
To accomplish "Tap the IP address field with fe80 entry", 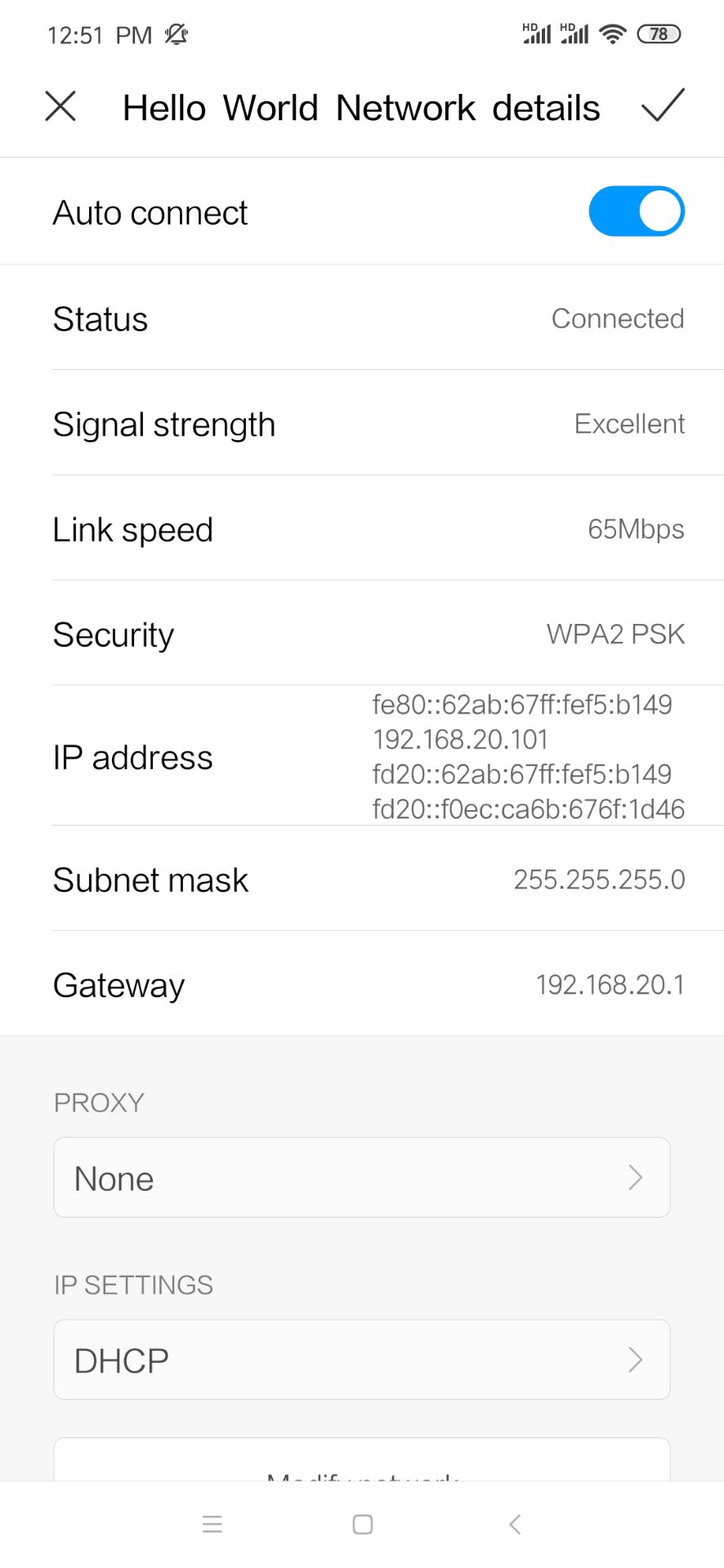I will coord(521,703).
